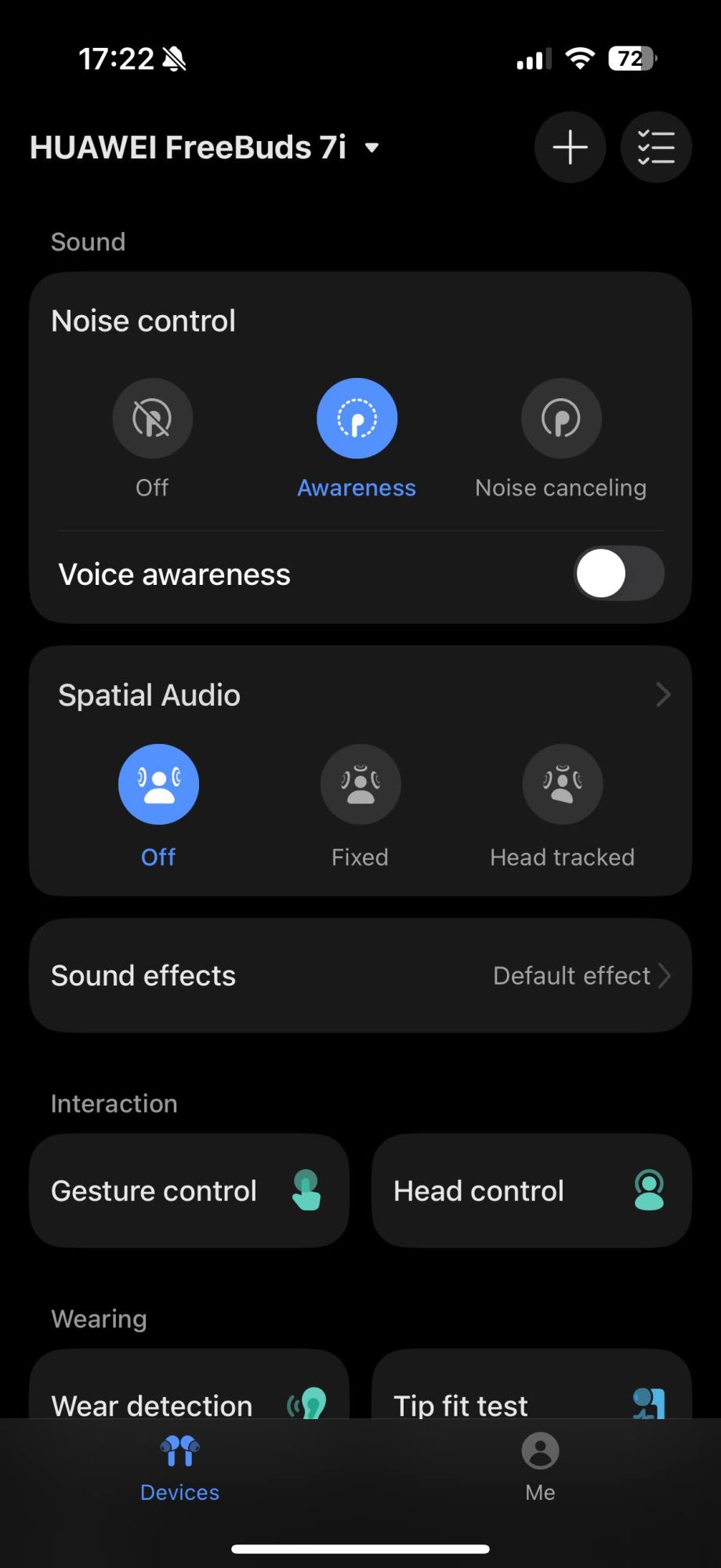721x1568 pixels.
Task: Enable Head tracked spatial audio
Action: [x=562, y=784]
